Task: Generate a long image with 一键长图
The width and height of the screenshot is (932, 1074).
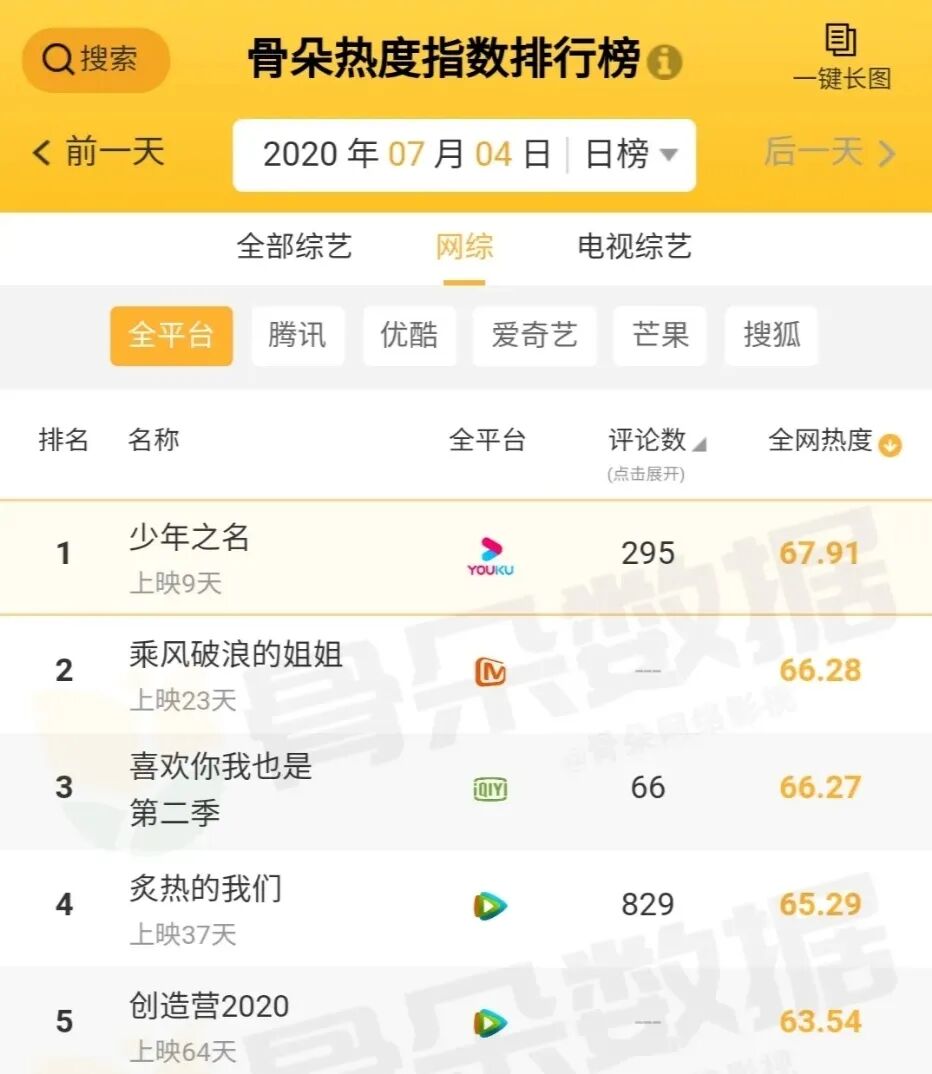Action: click(842, 58)
